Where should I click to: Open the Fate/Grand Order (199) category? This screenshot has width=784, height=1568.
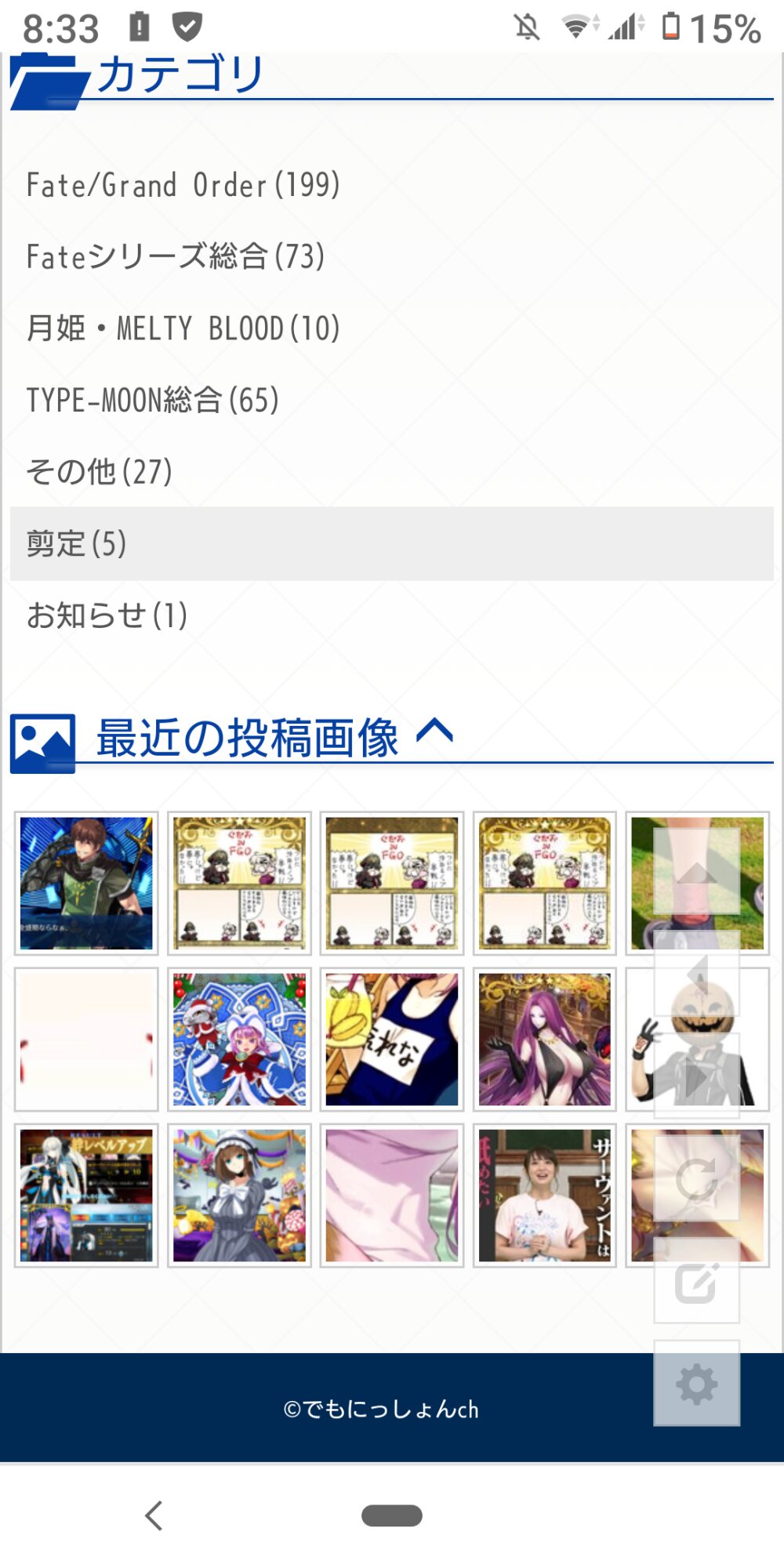183,186
